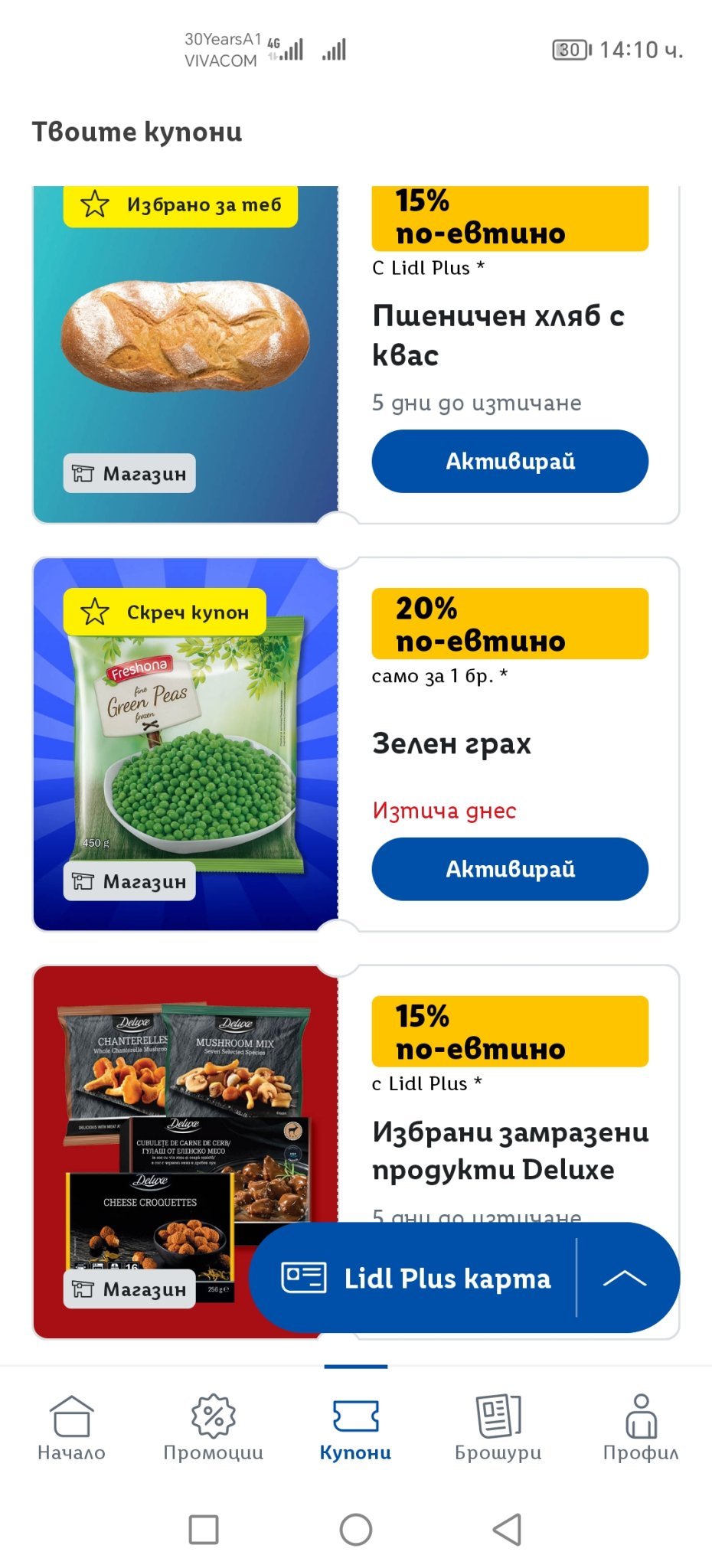This screenshot has width=712, height=1568.
Task: Activate the Пшеничен хляб с квас coupon
Action: 510,461
